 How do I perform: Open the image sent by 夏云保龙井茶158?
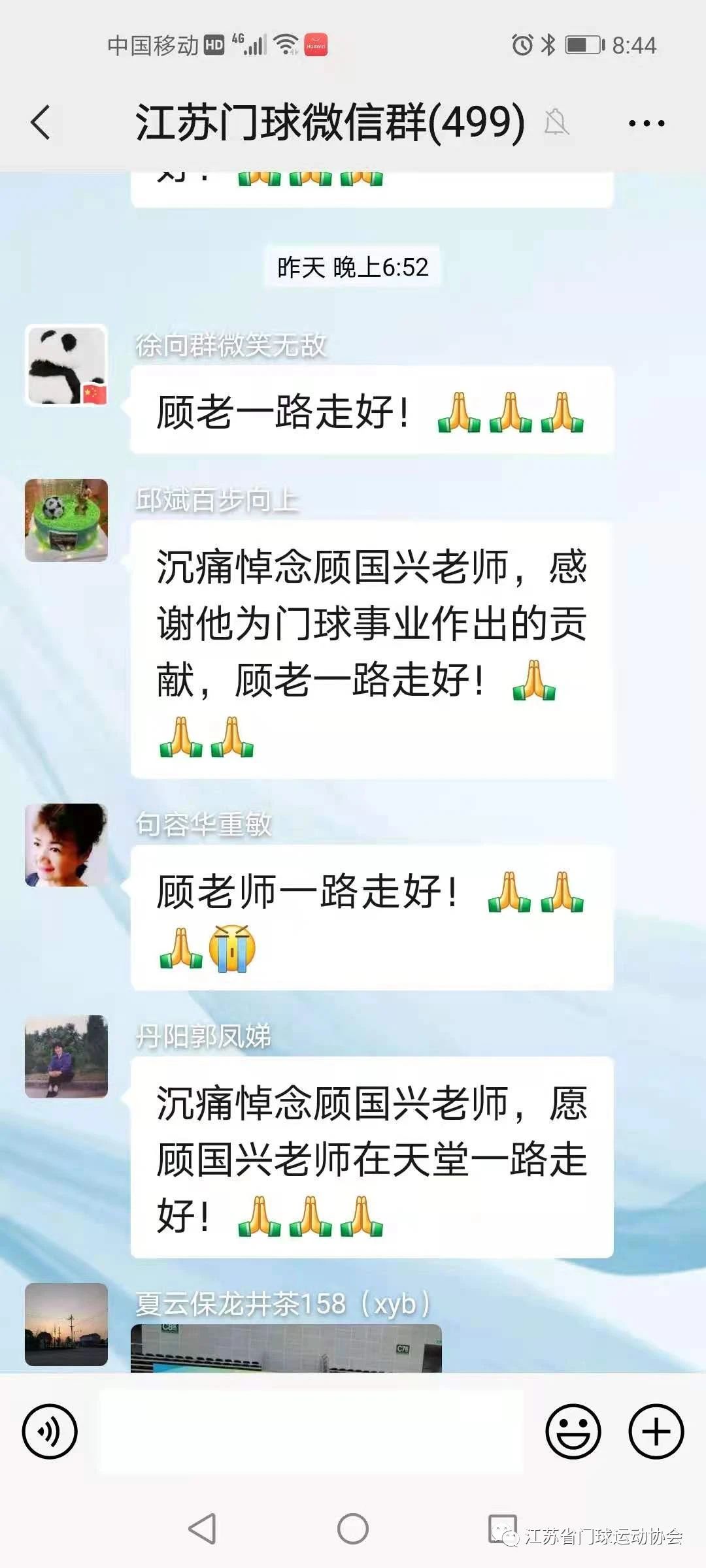[x=286, y=1348]
